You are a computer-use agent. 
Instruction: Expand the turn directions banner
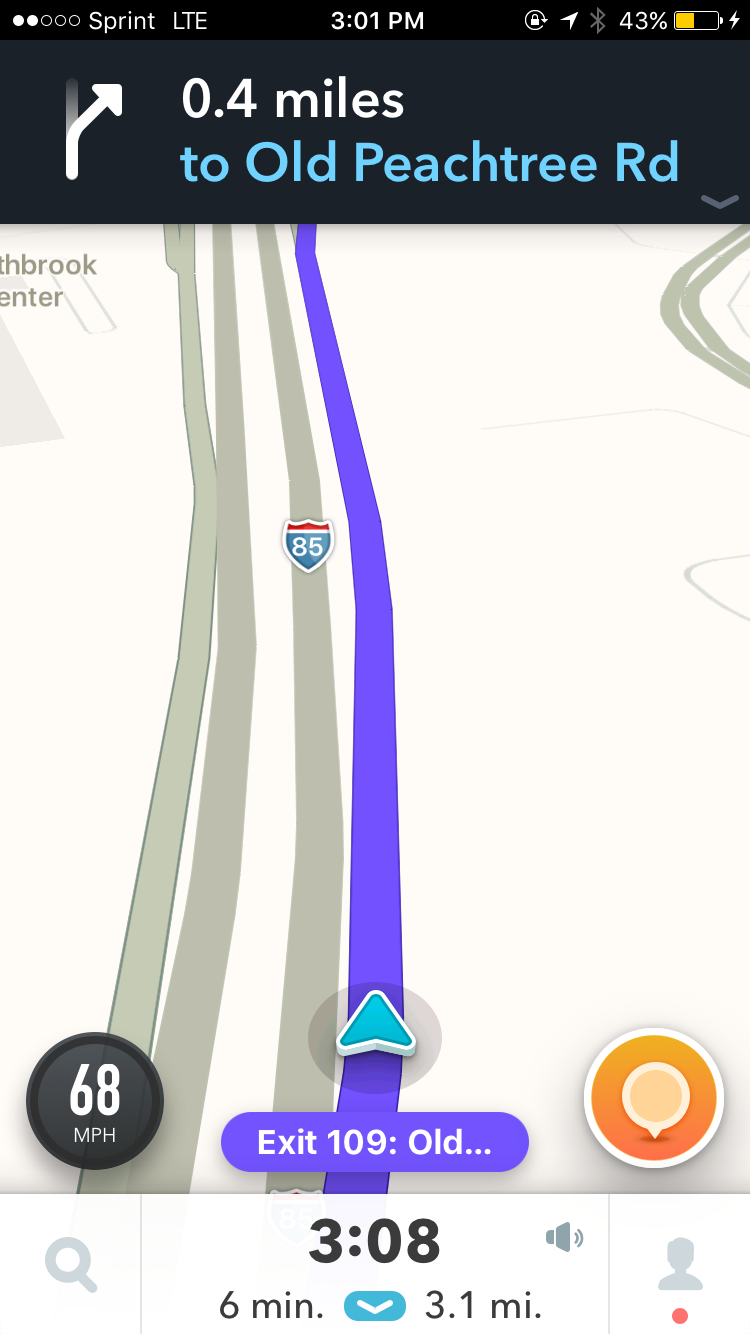[x=719, y=202]
